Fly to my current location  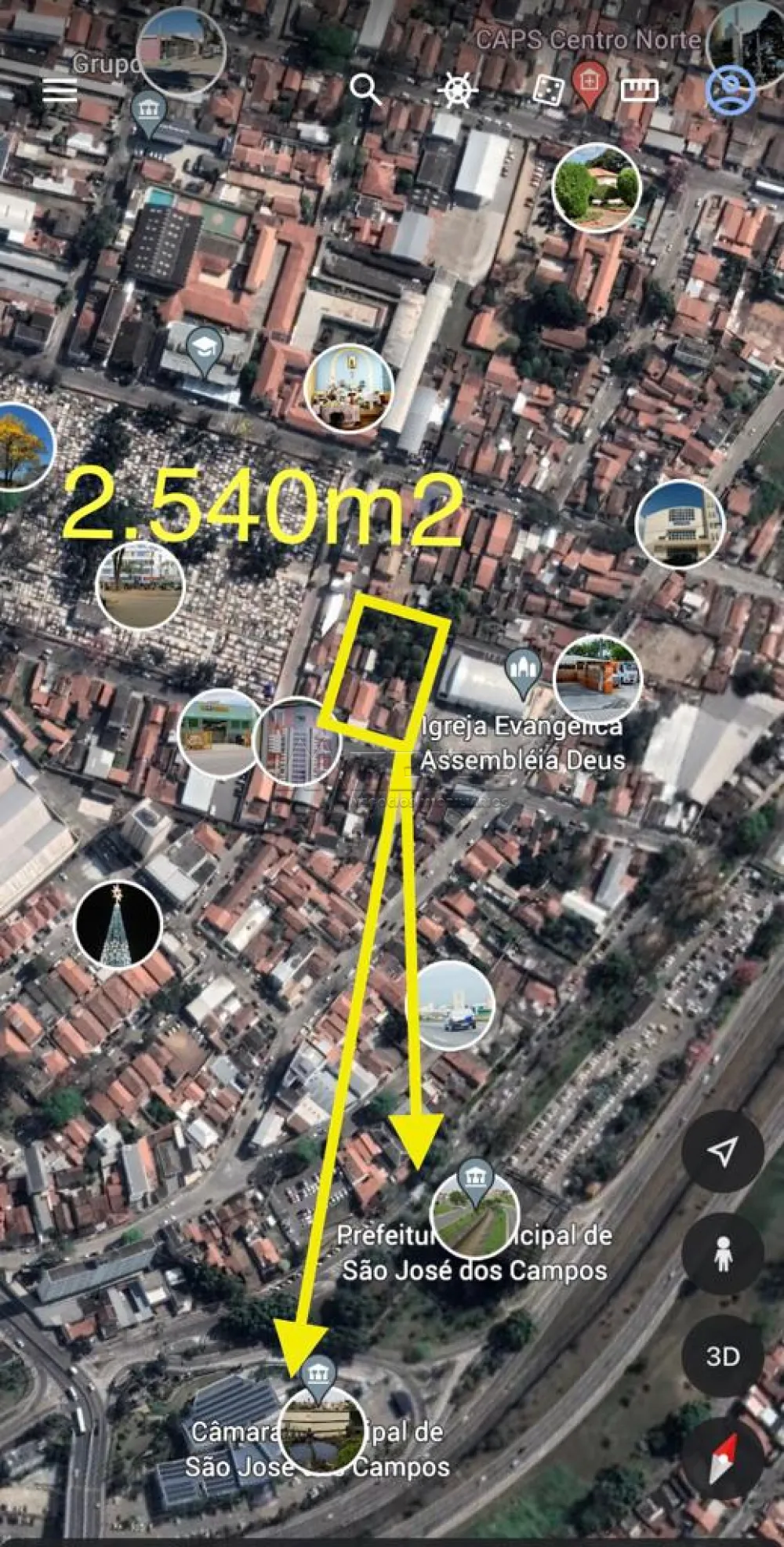click(x=722, y=1151)
